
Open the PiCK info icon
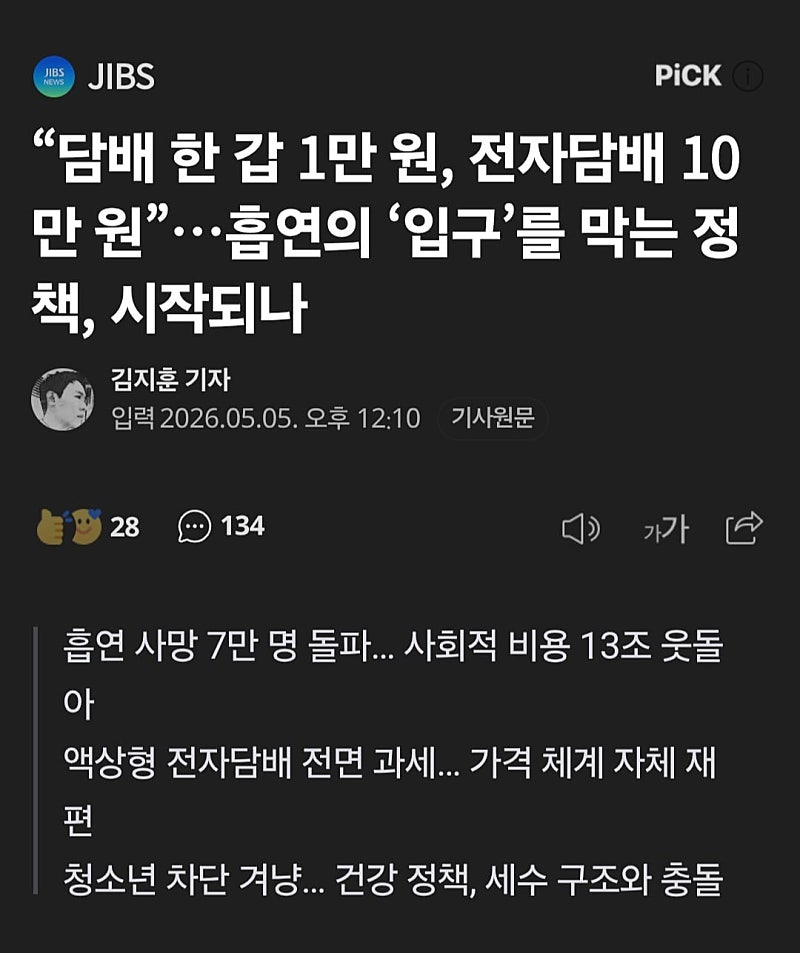tap(748, 76)
